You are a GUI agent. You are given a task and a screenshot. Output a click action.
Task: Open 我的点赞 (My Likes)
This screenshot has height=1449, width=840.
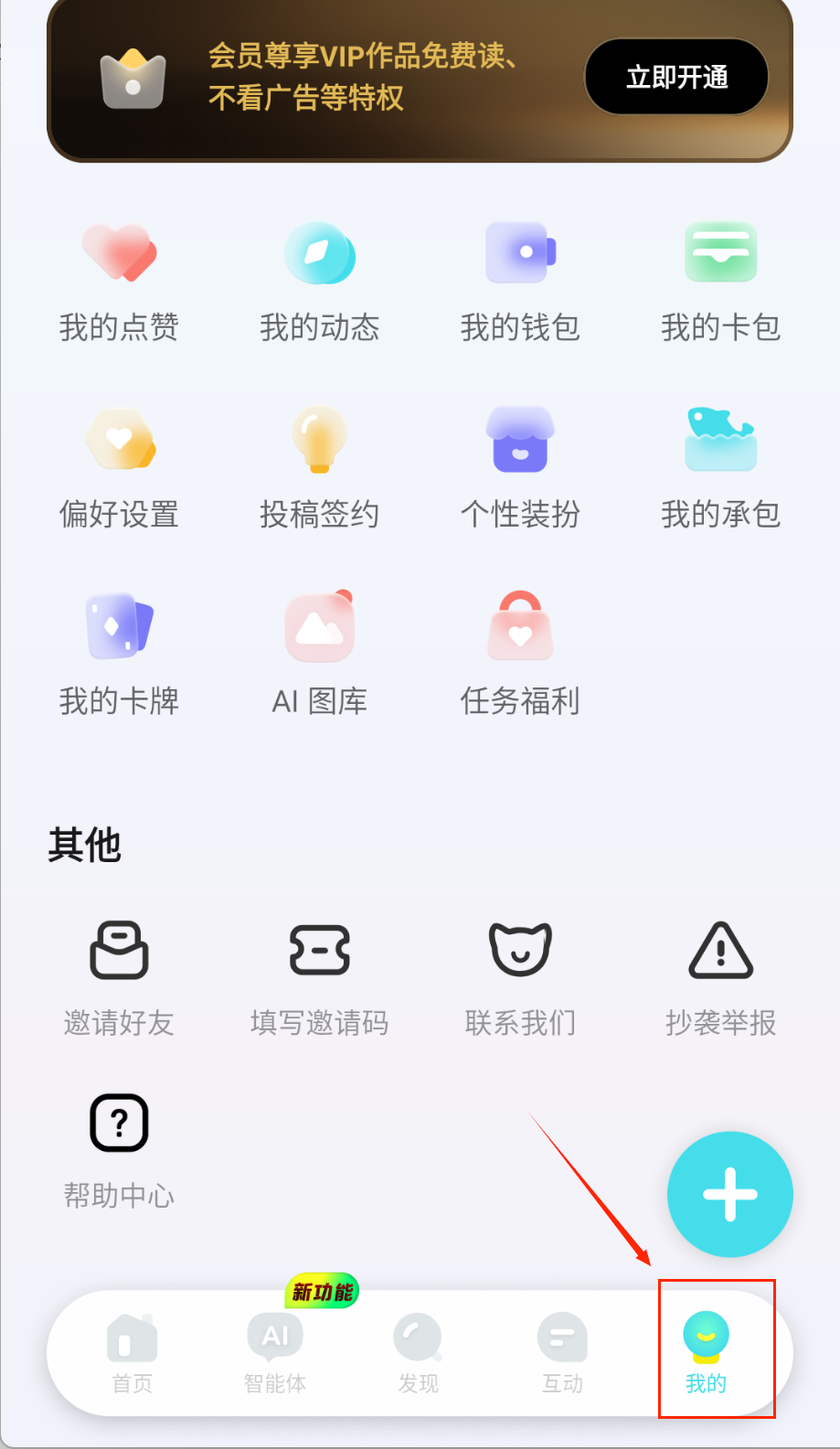pos(118,283)
